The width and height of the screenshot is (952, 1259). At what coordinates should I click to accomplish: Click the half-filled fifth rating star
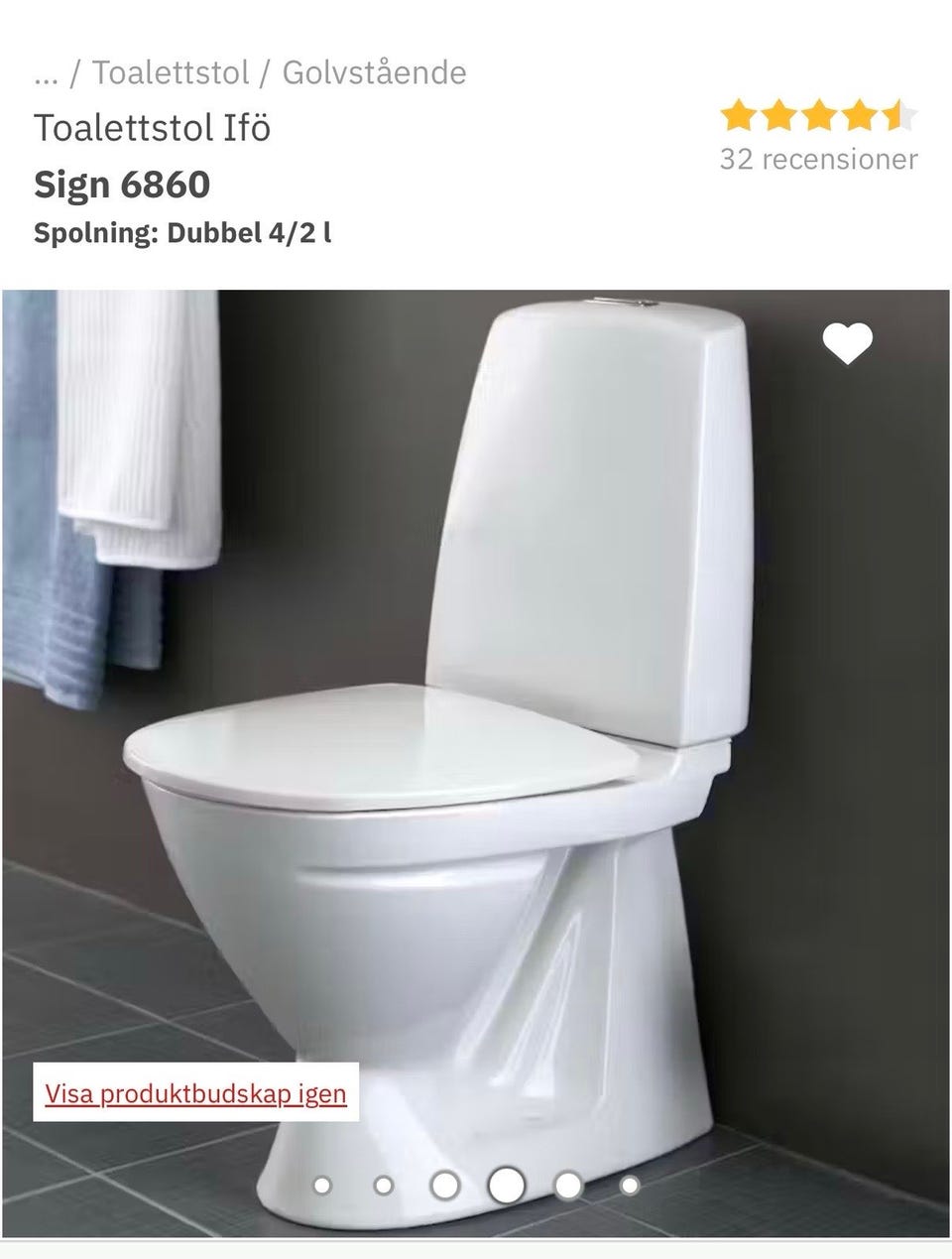point(900,114)
